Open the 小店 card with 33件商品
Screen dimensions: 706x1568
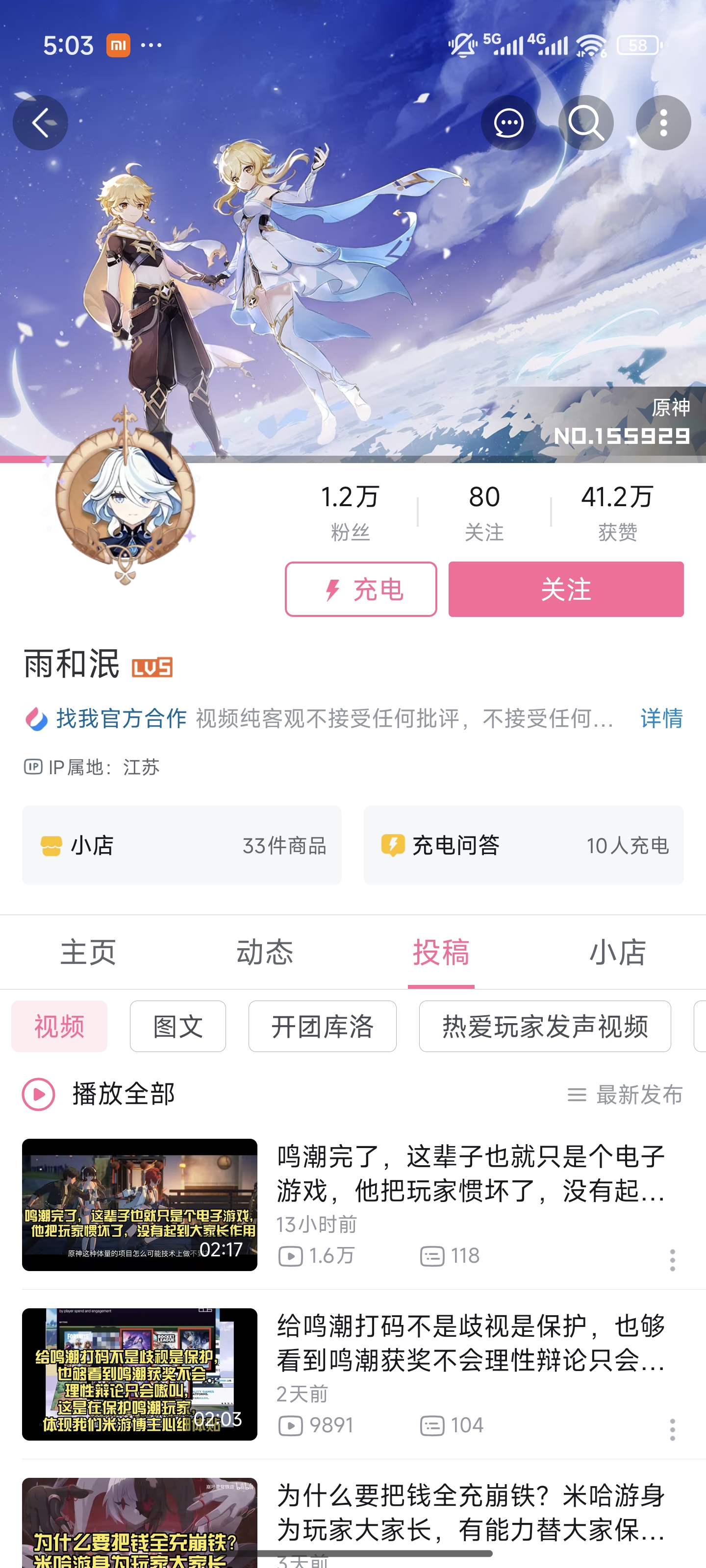181,845
